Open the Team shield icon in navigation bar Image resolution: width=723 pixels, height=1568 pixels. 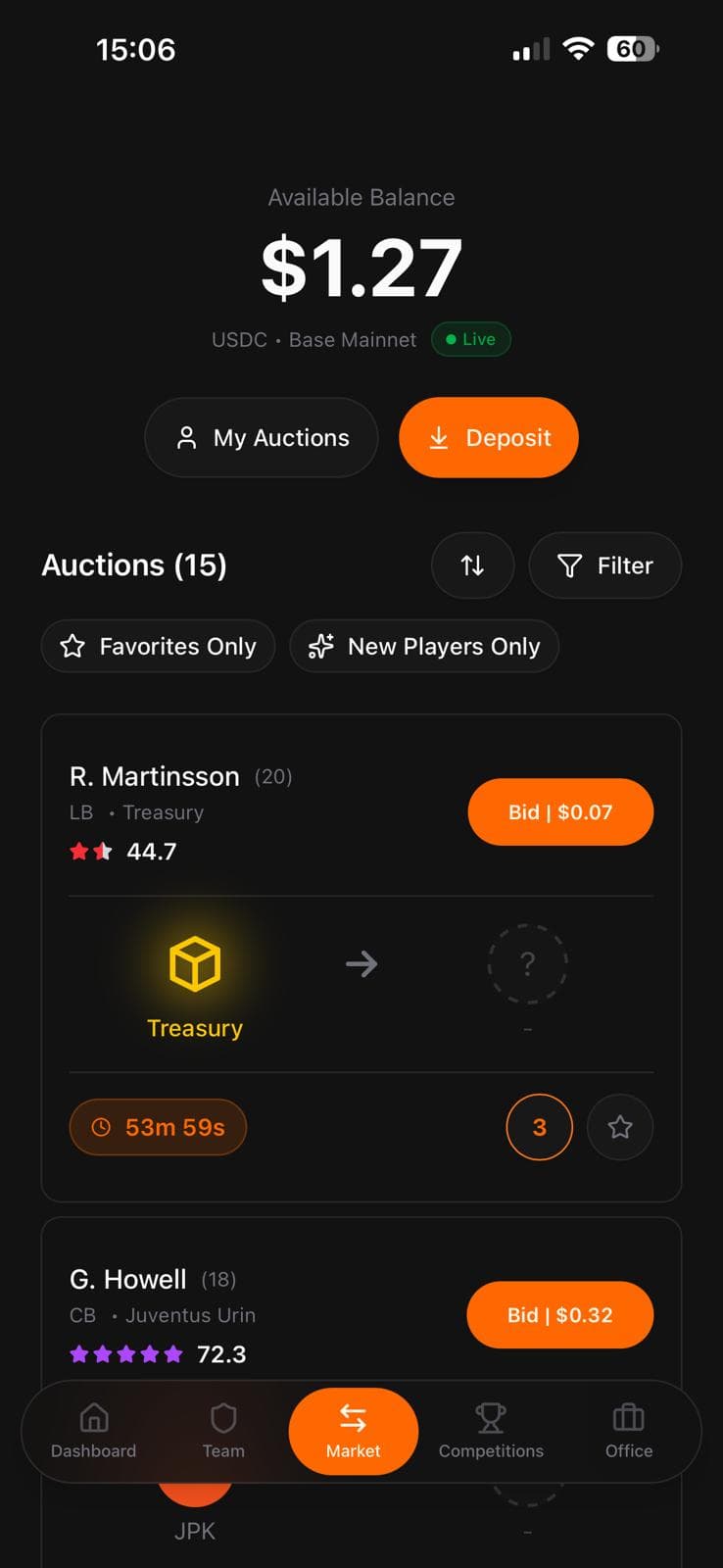point(223,1416)
